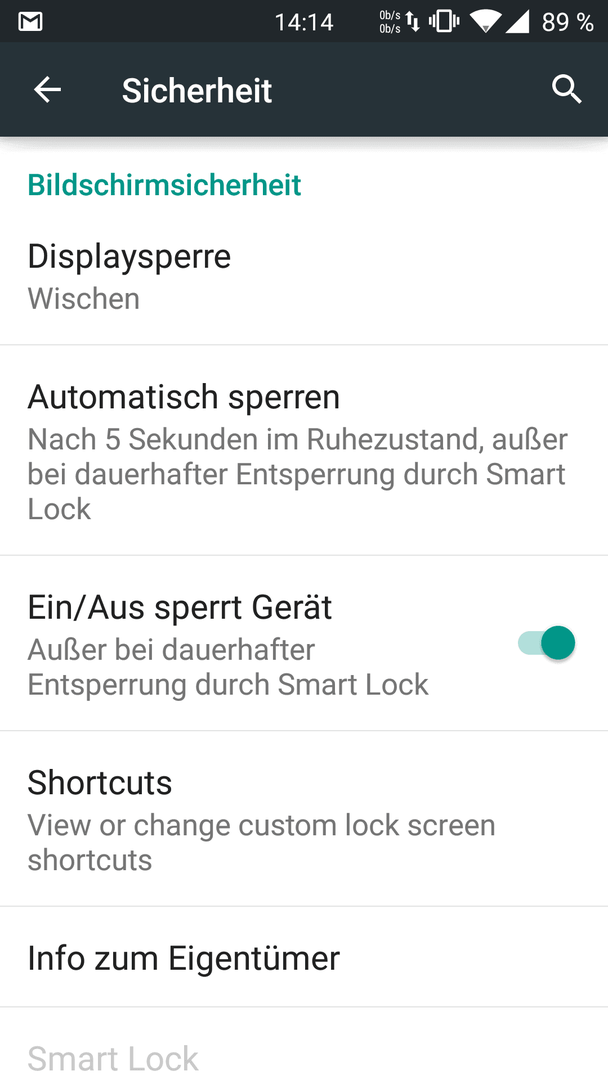Open the Displaysperre setting
This screenshot has height=1080, width=608.
click(x=304, y=276)
